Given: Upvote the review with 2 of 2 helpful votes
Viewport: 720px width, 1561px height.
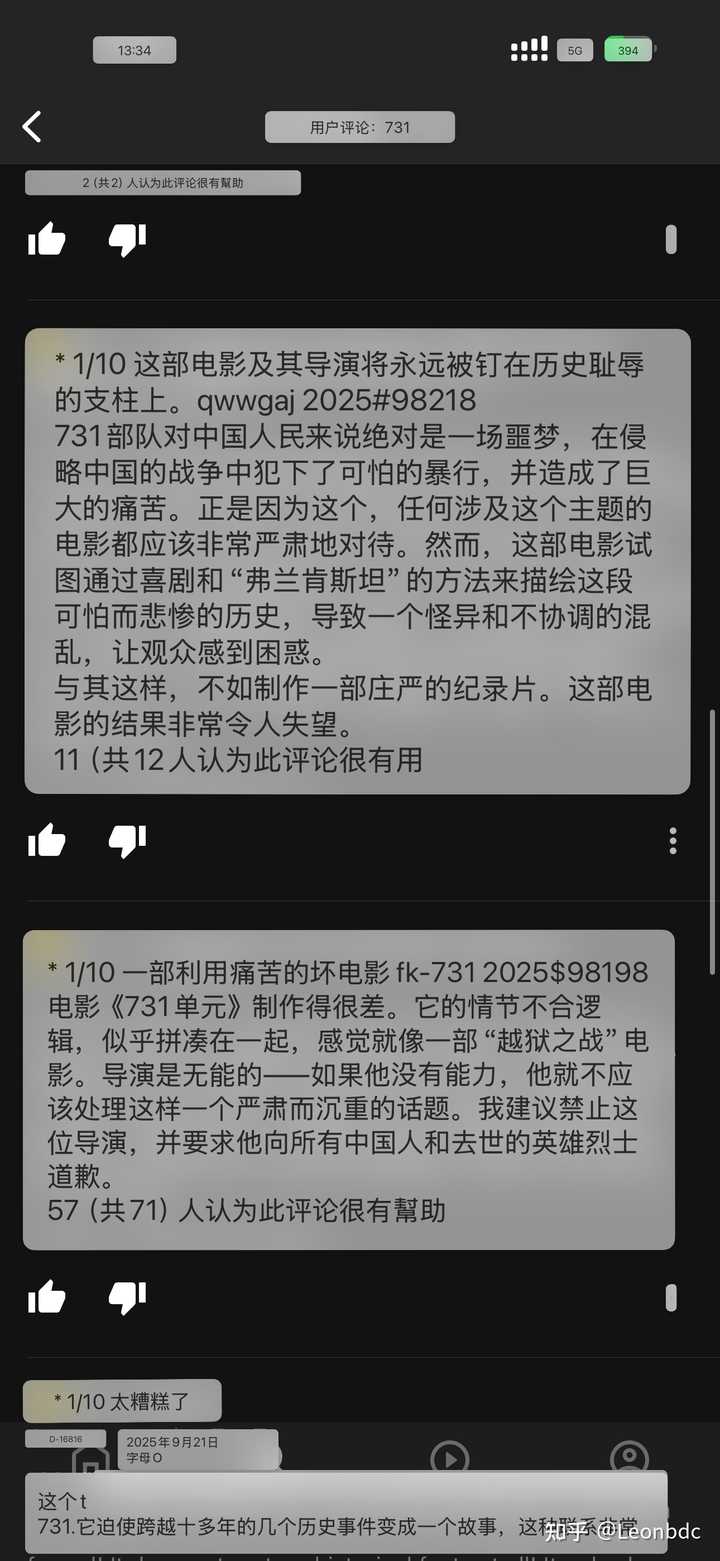Looking at the screenshot, I should tap(46, 239).
